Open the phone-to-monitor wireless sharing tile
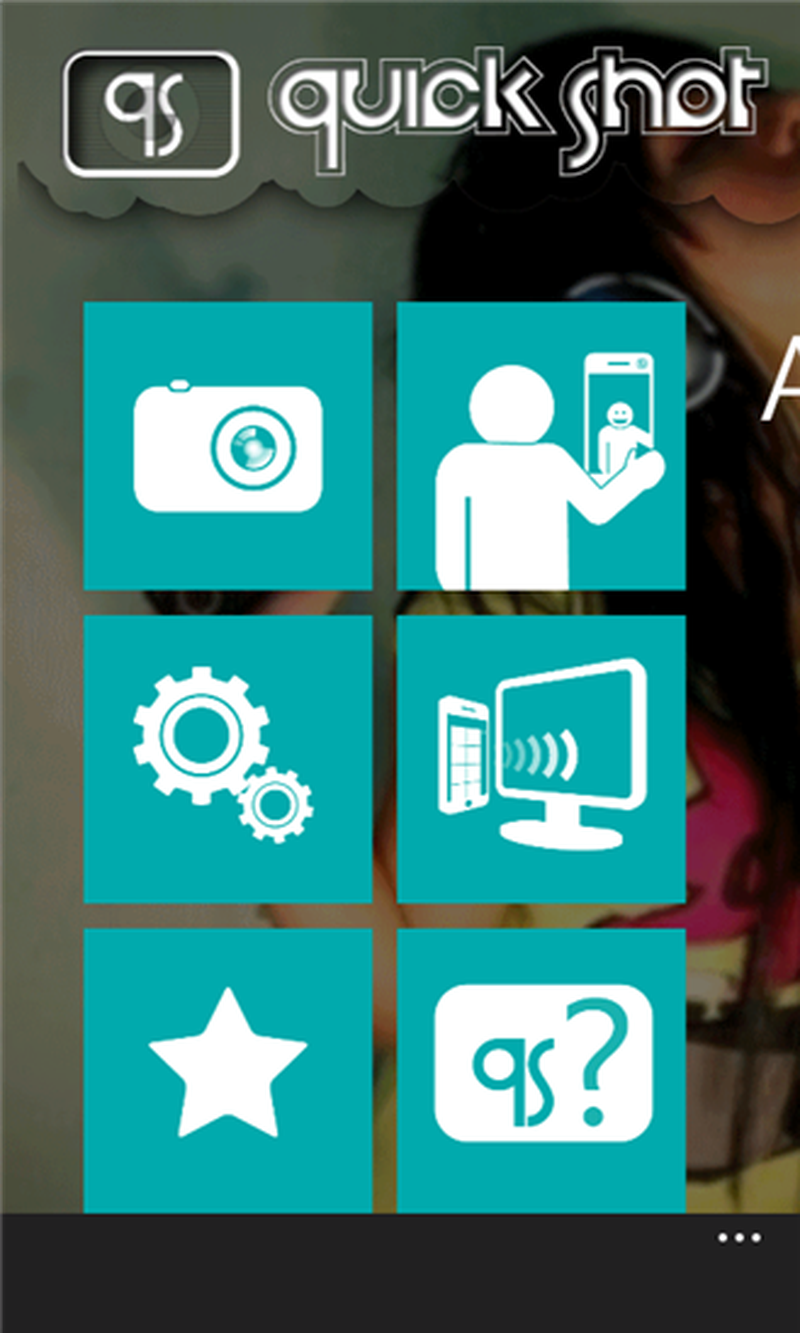Screen dimensions: 800x1333 click(x=541, y=759)
